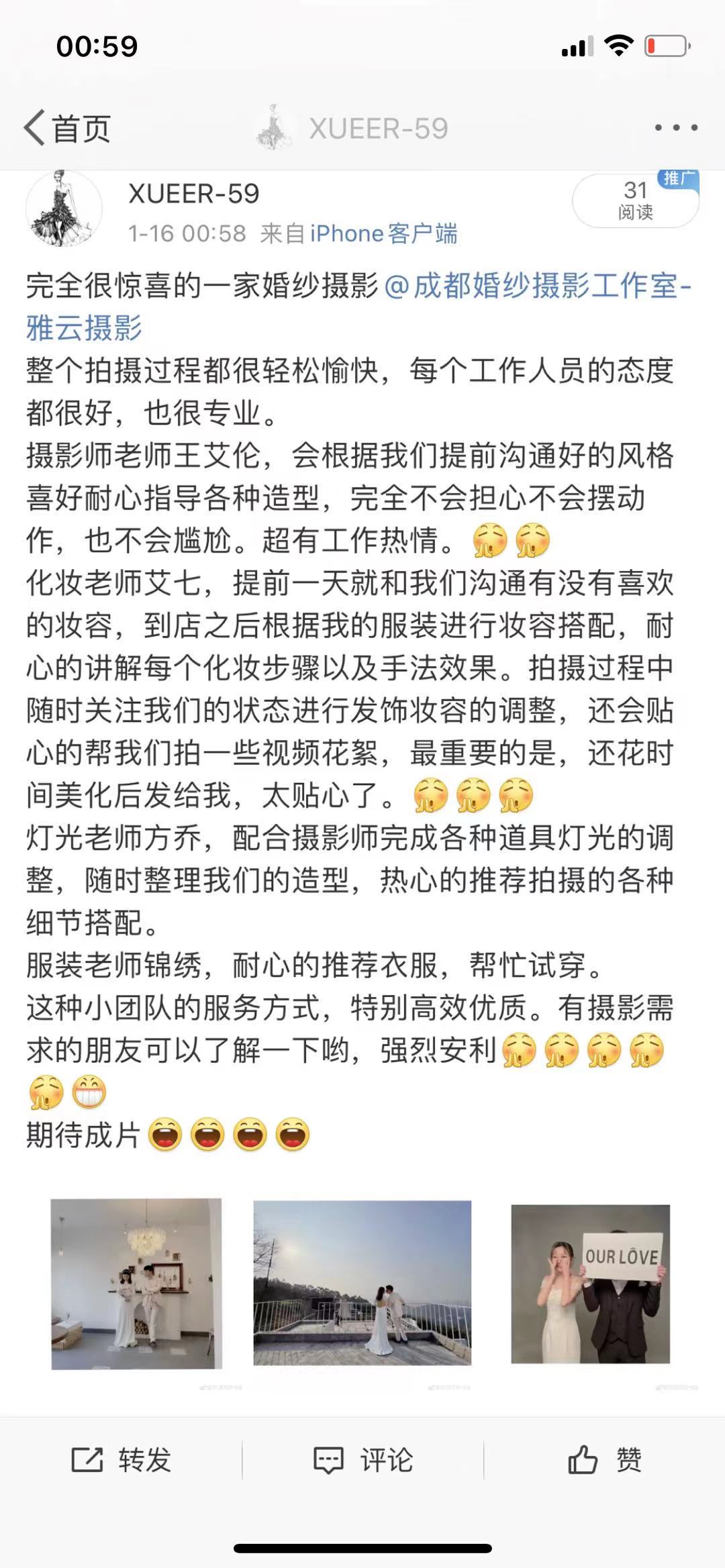This screenshot has width=725, height=1568.
Task: View the OUR LOVE sign photo
Action: pyautogui.click(x=590, y=1284)
